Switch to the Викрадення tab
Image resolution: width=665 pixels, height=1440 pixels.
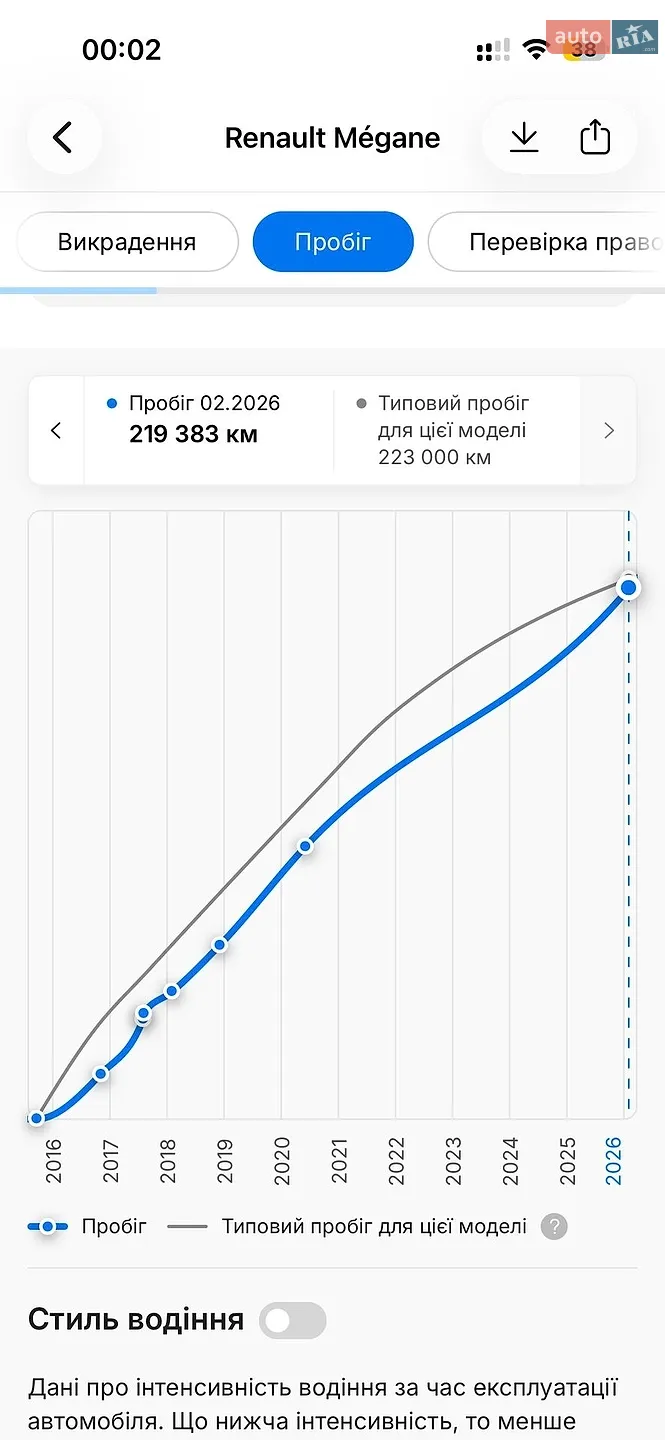pos(127,242)
